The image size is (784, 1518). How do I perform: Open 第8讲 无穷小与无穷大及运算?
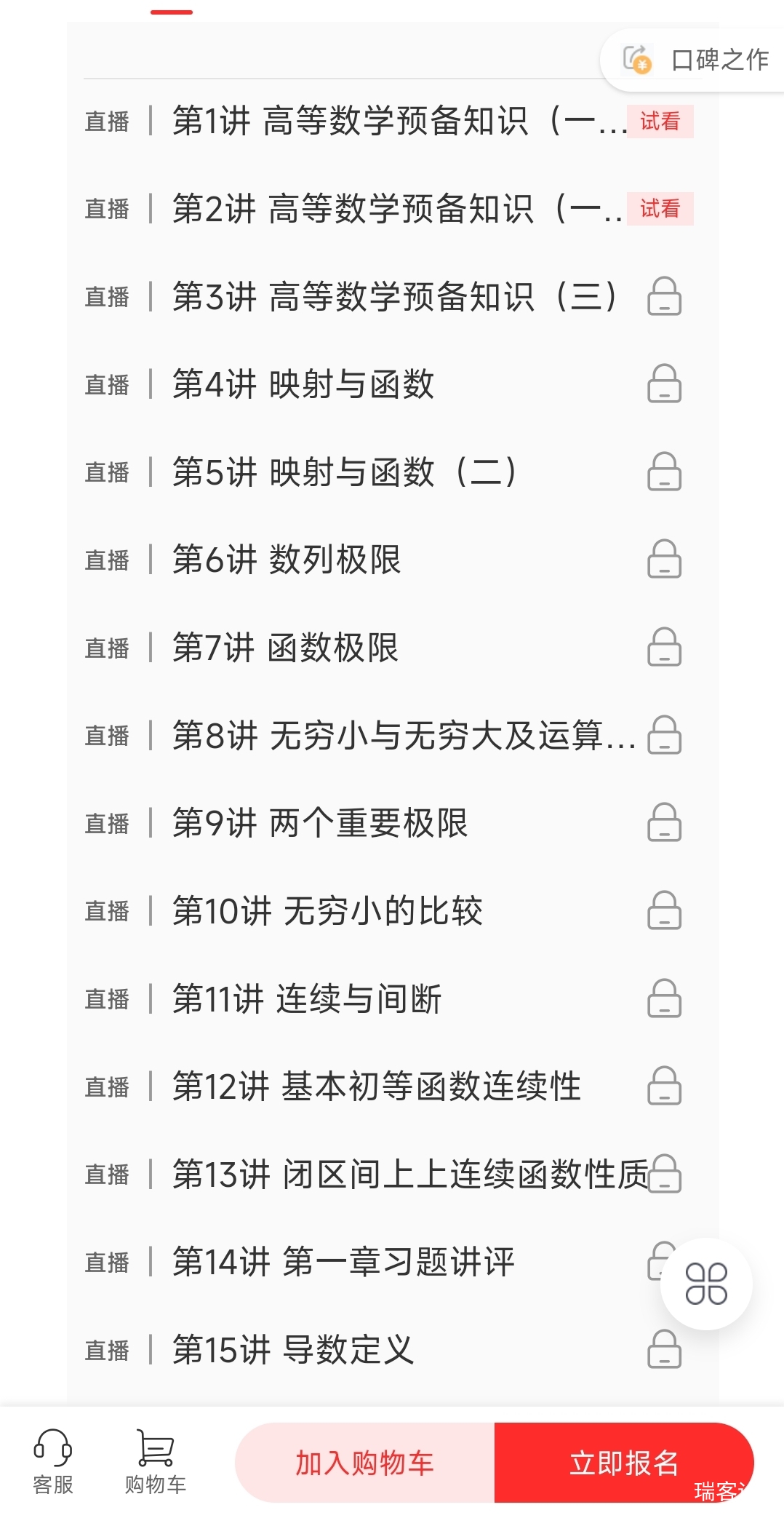(x=402, y=735)
